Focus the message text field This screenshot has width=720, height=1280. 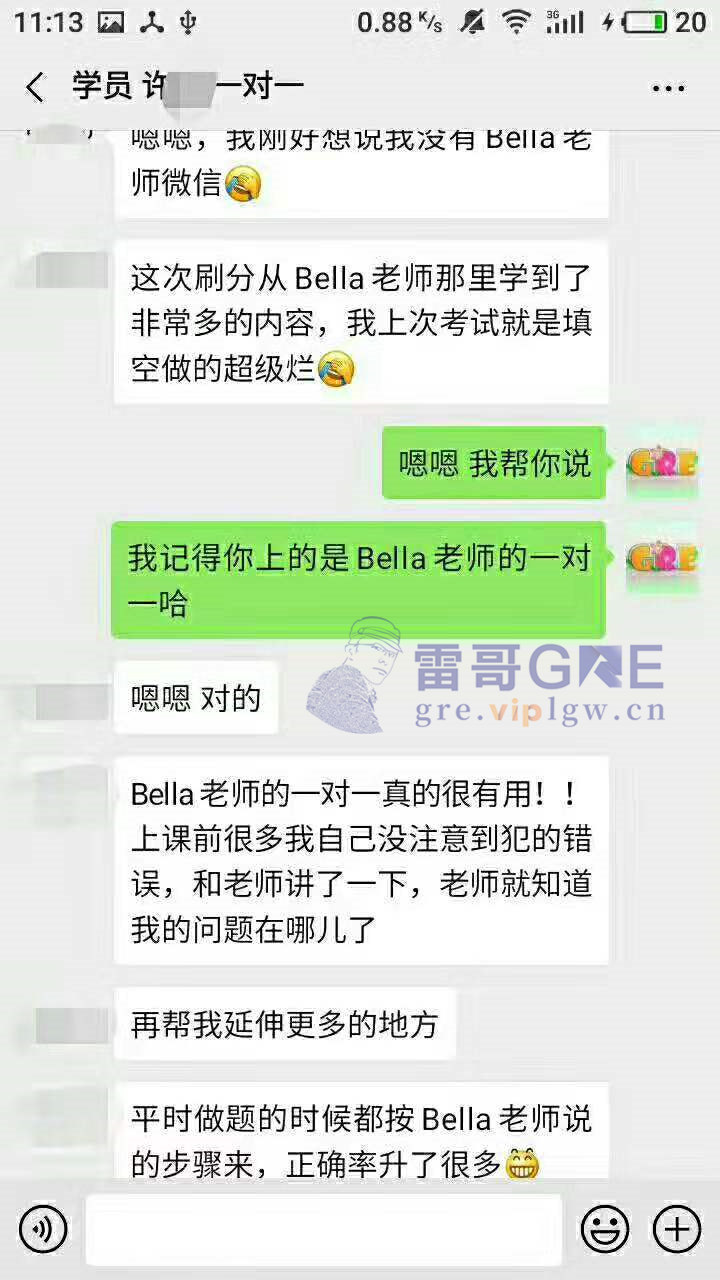[x=323, y=1228]
